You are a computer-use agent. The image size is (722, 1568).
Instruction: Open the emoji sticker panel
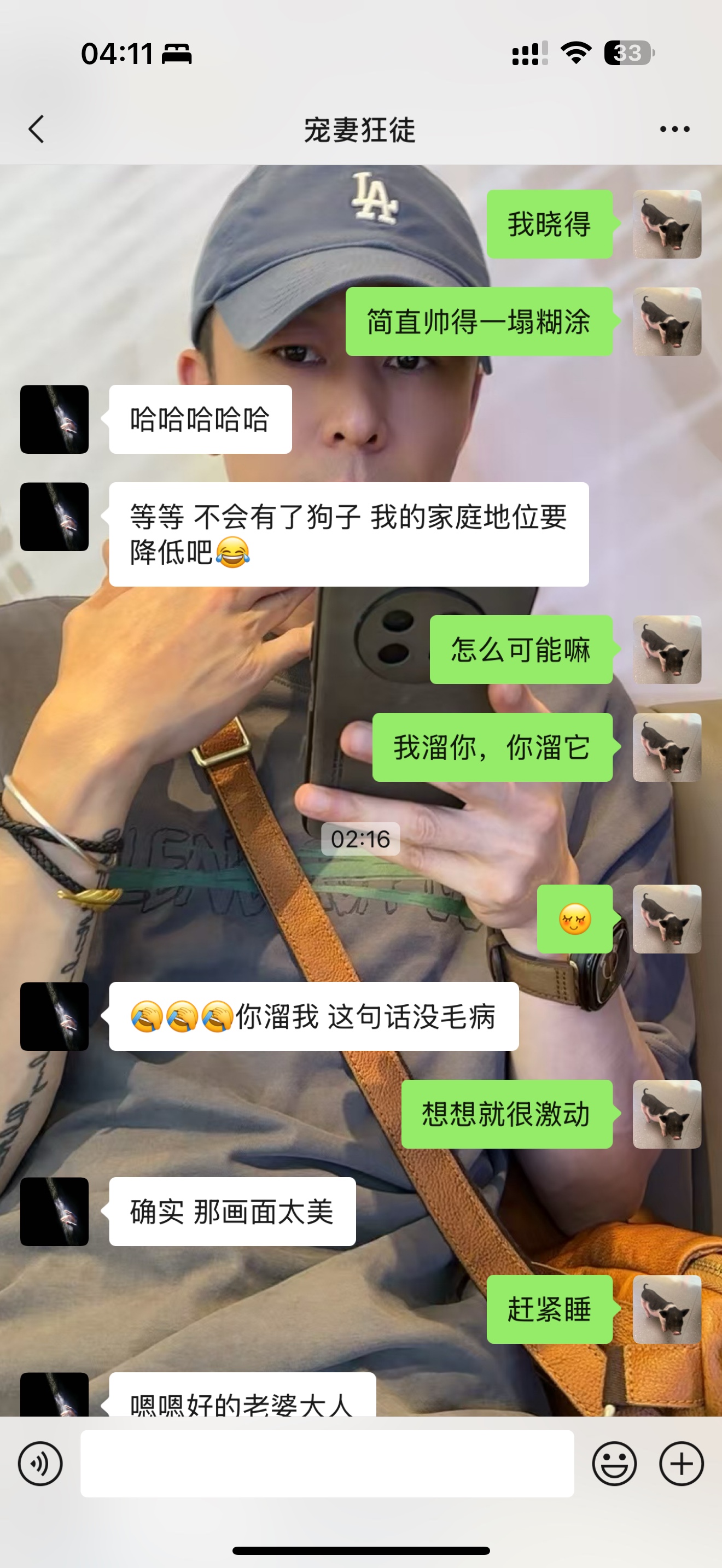pyautogui.click(x=614, y=1464)
